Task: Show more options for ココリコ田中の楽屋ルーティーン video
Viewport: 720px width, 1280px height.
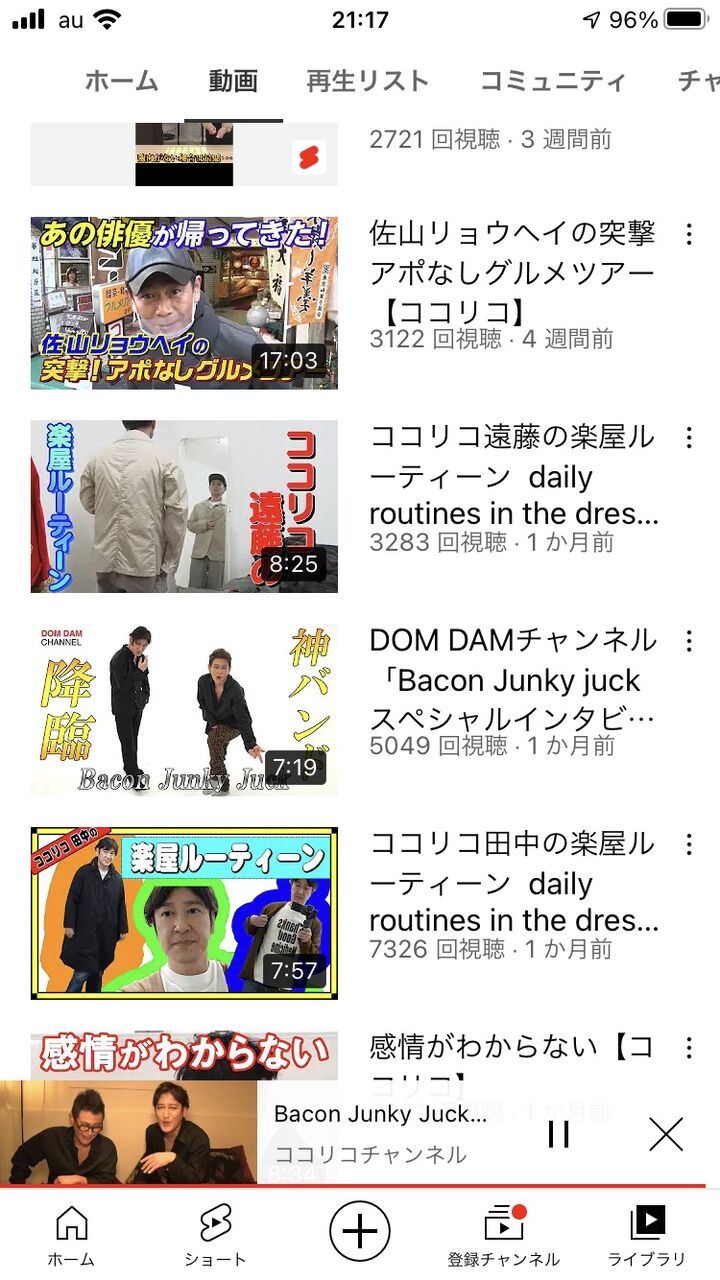Action: [x=688, y=845]
